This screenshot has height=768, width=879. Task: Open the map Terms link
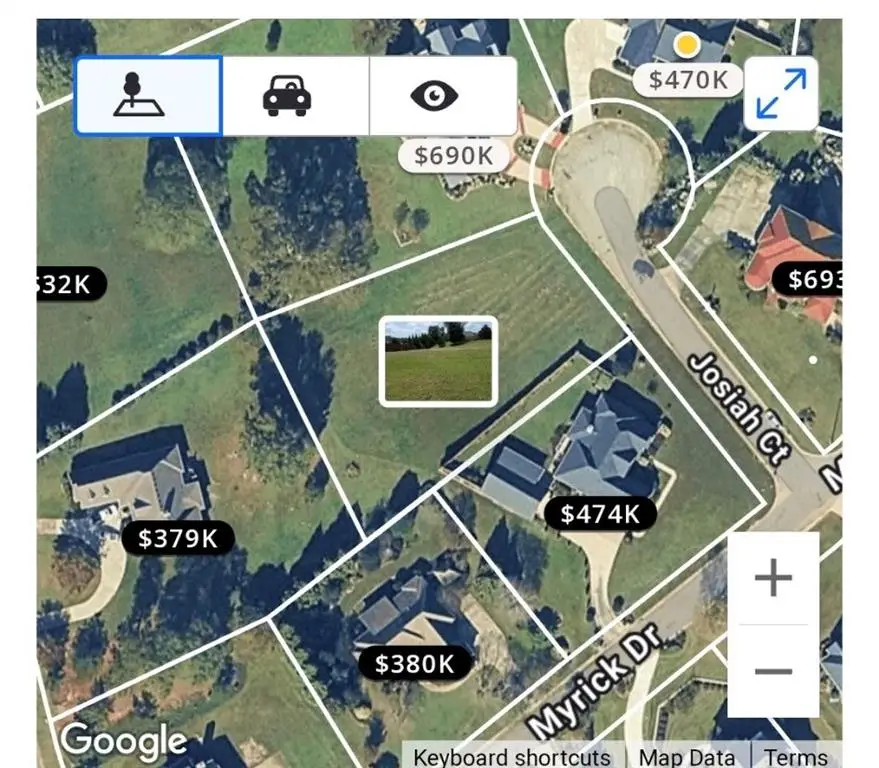coord(796,757)
